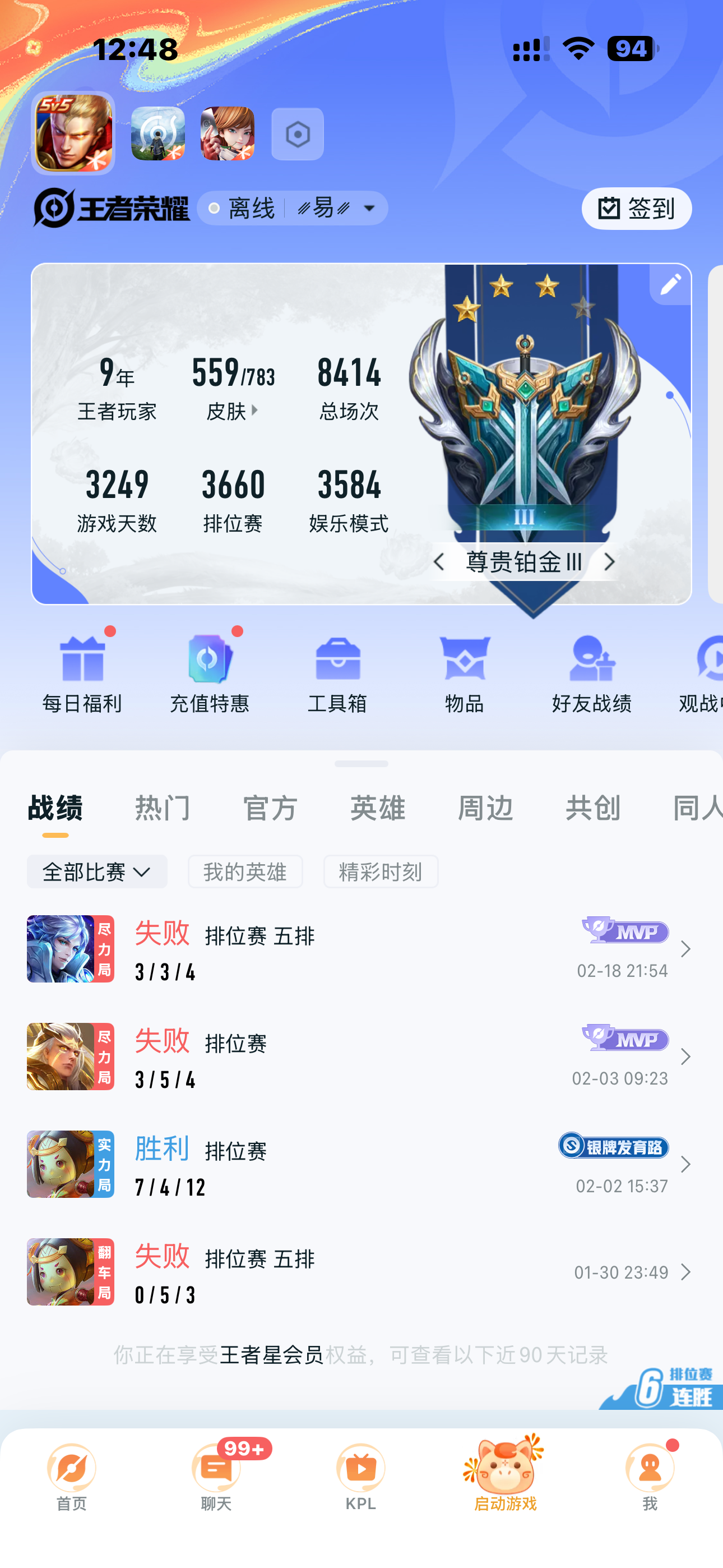This screenshot has width=723, height=1568.
Task: Launch the game via 启动游戏
Action: (x=505, y=1477)
